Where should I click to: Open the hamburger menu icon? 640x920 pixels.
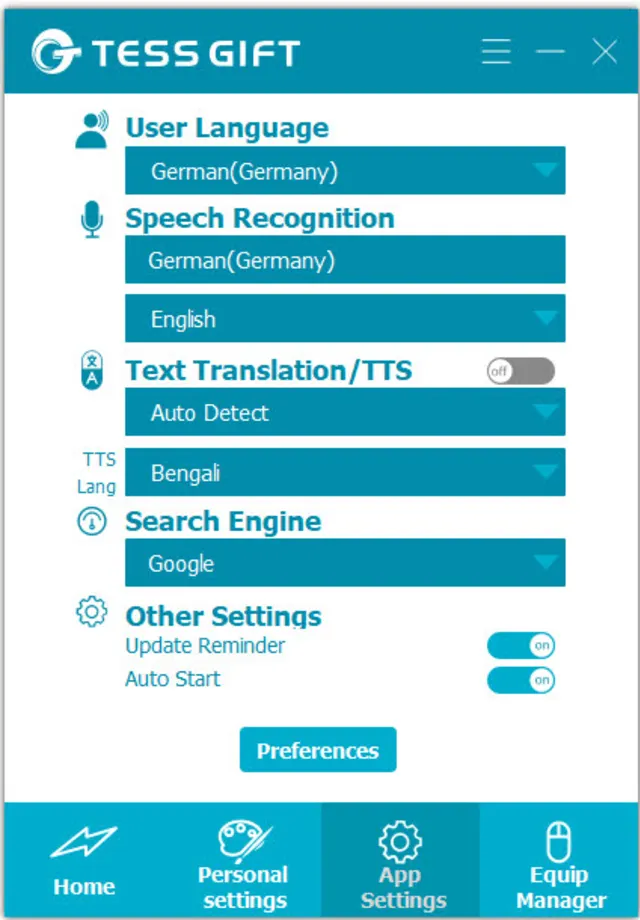point(496,52)
